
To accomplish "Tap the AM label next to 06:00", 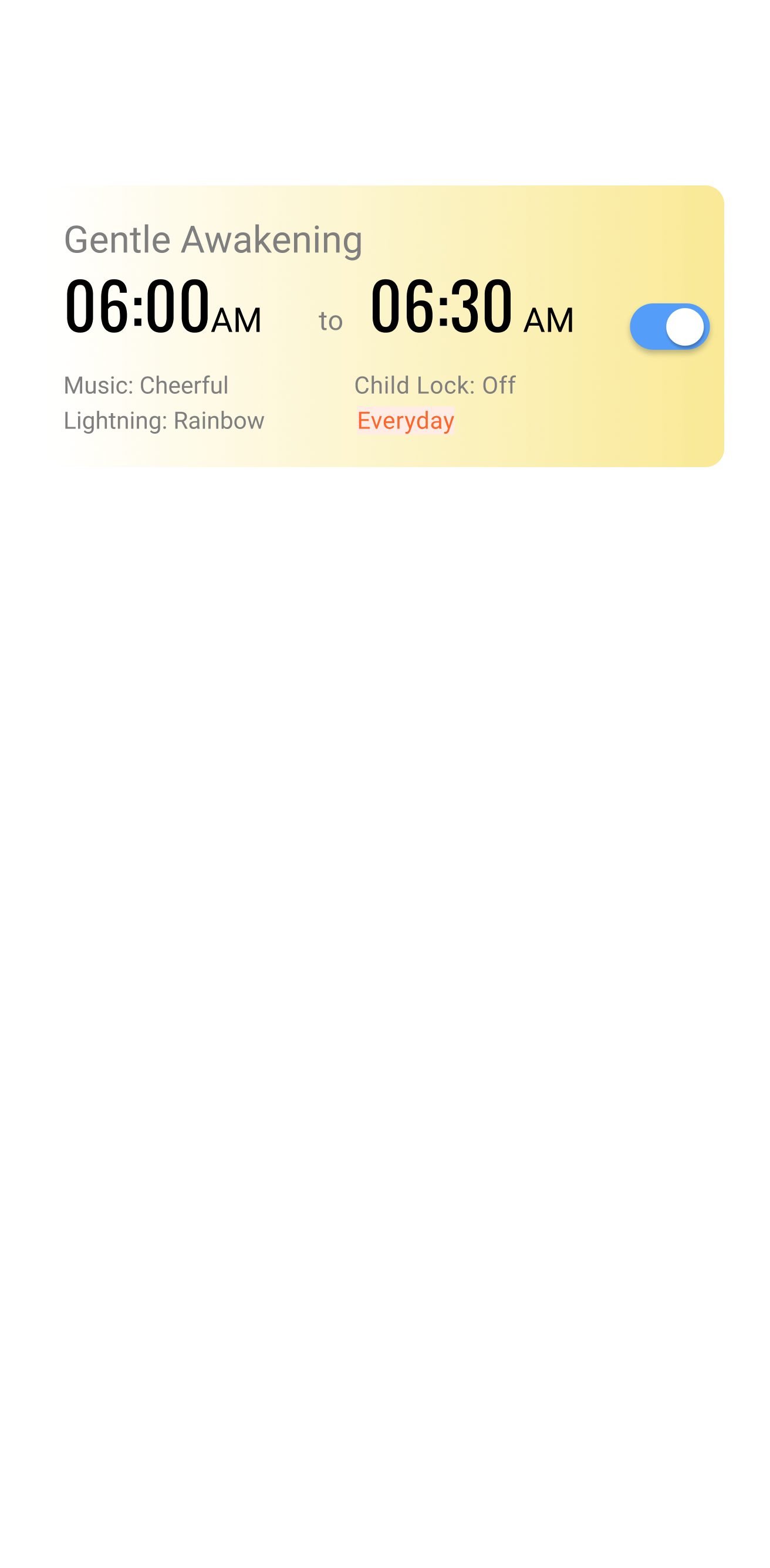I will pos(237,319).
